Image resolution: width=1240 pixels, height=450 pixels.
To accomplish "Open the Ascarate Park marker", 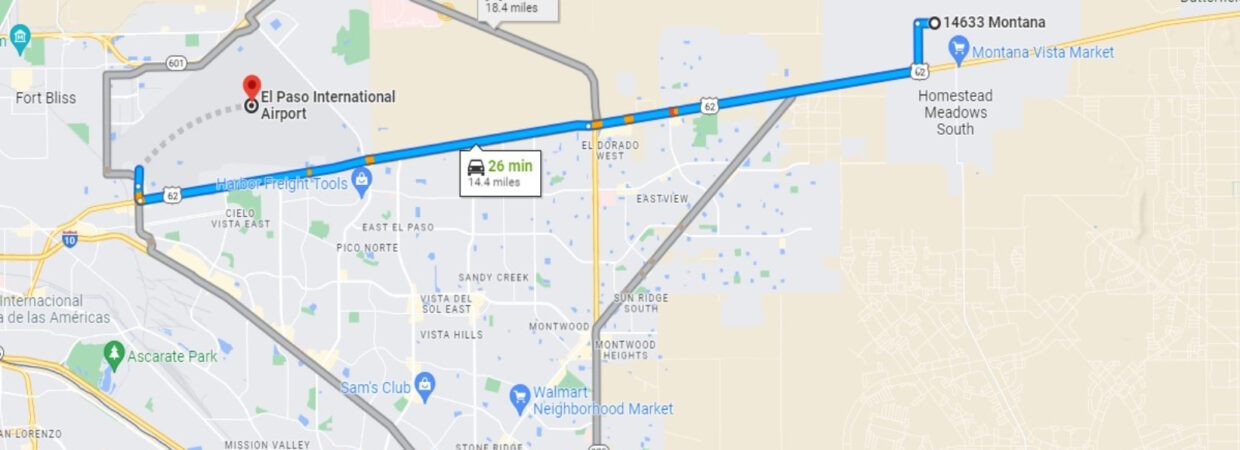I will click(115, 354).
